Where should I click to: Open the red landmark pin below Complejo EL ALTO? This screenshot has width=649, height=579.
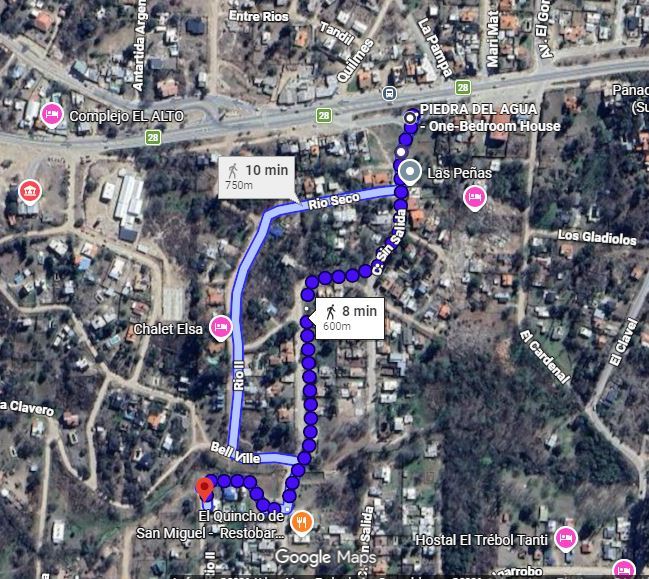point(30,192)
